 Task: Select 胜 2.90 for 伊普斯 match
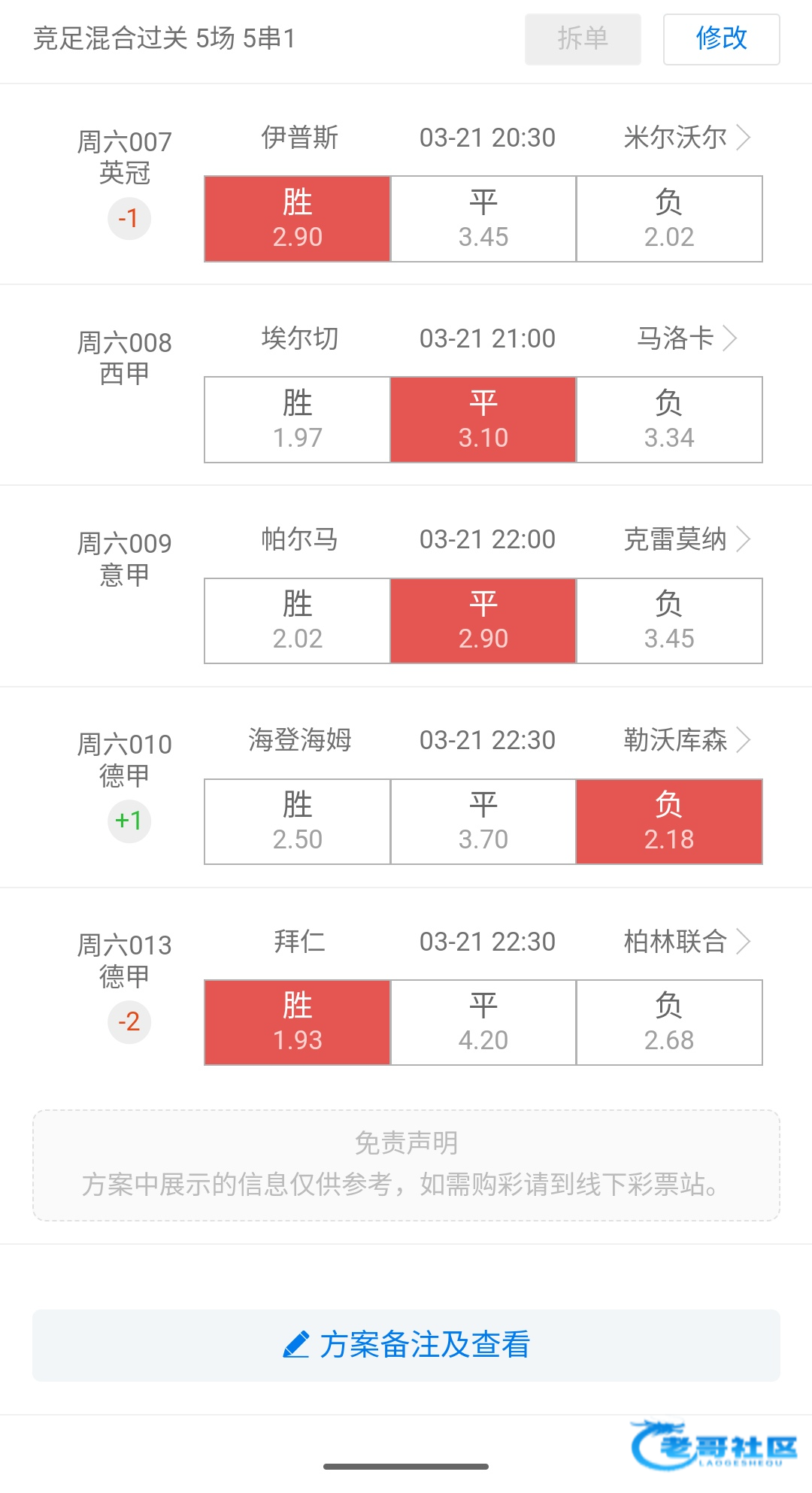(x=298, y=219)
